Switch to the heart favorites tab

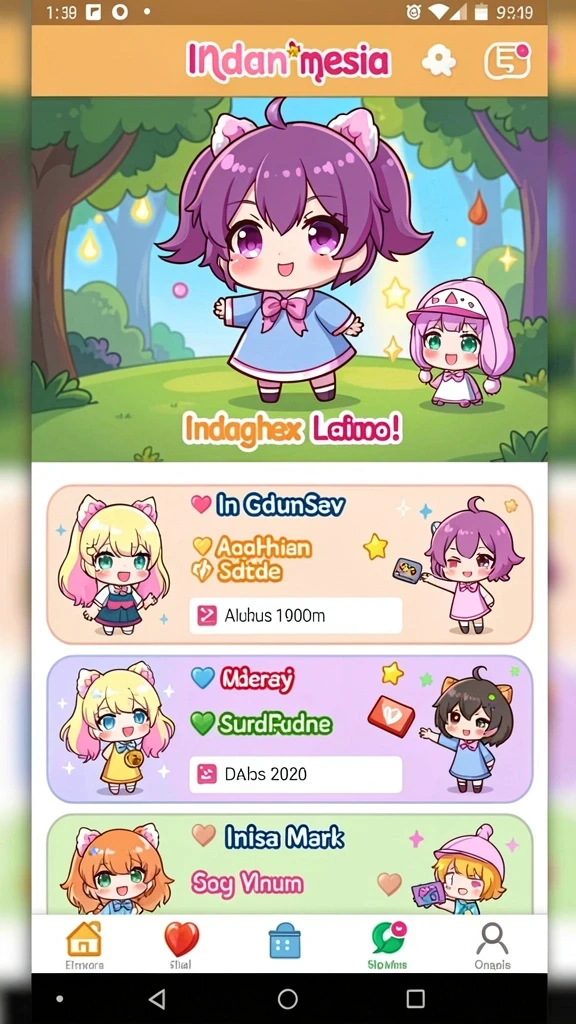click(x=181, y=944)
